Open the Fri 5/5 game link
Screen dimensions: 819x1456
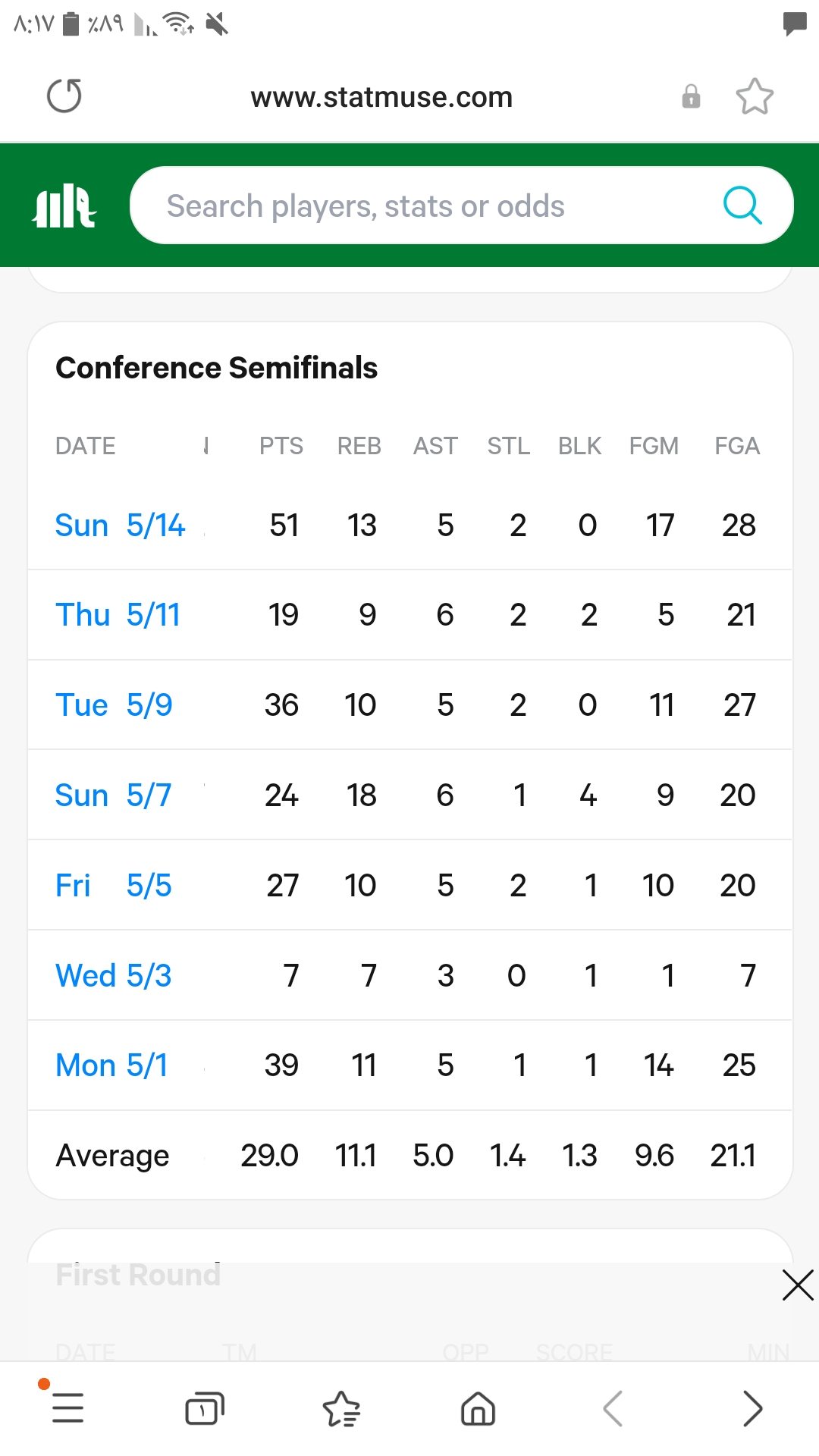113,886
